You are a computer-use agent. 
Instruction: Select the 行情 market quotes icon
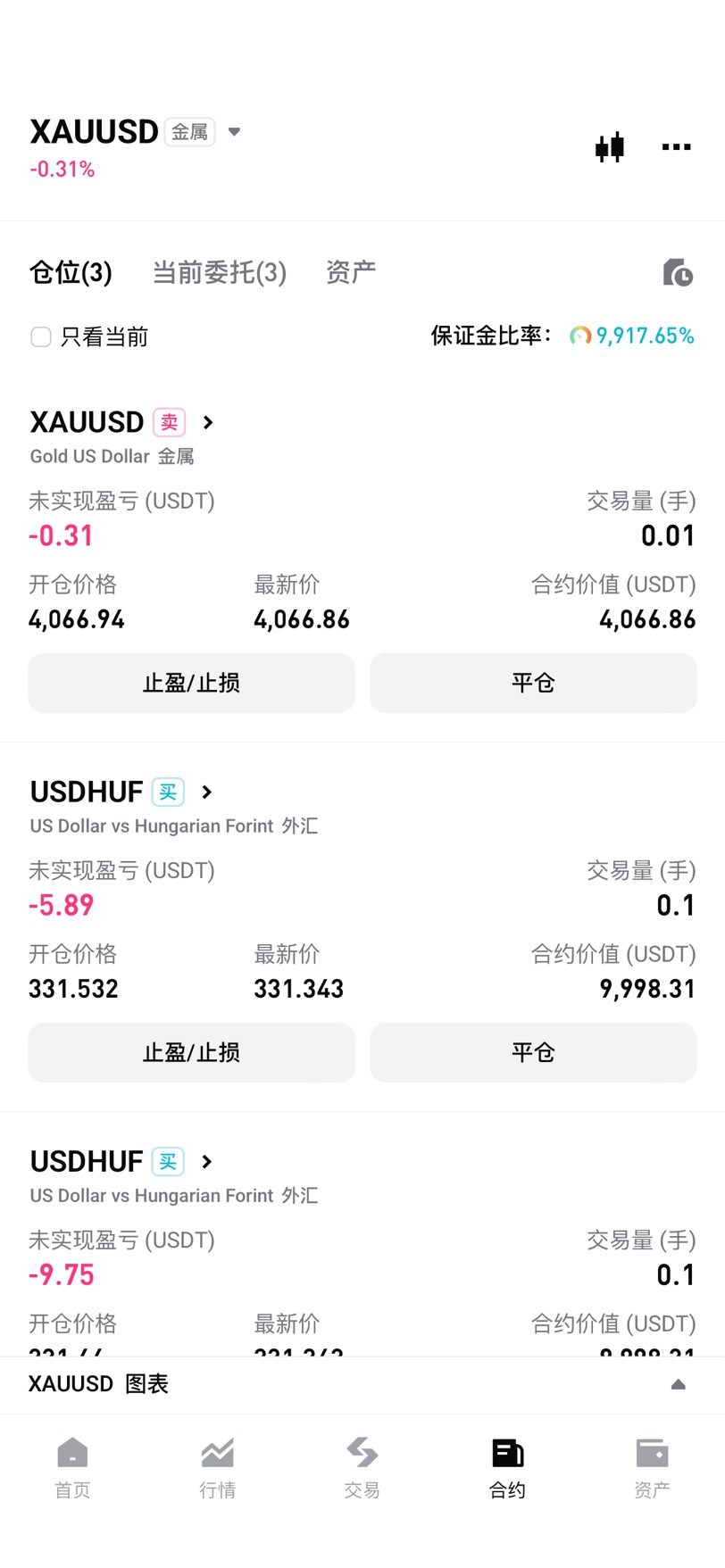(x=217, y=1464)
